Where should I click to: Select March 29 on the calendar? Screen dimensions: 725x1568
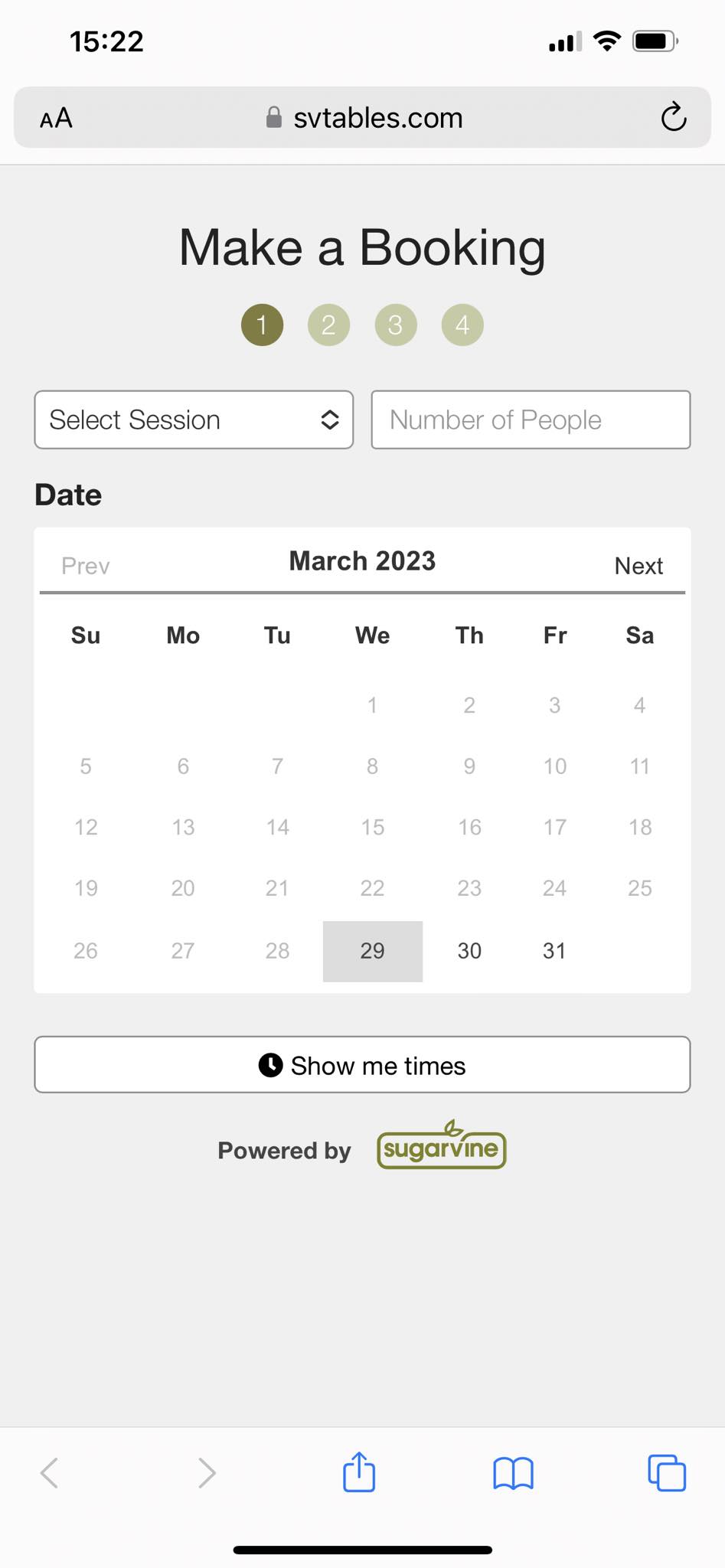pos(373,951)
